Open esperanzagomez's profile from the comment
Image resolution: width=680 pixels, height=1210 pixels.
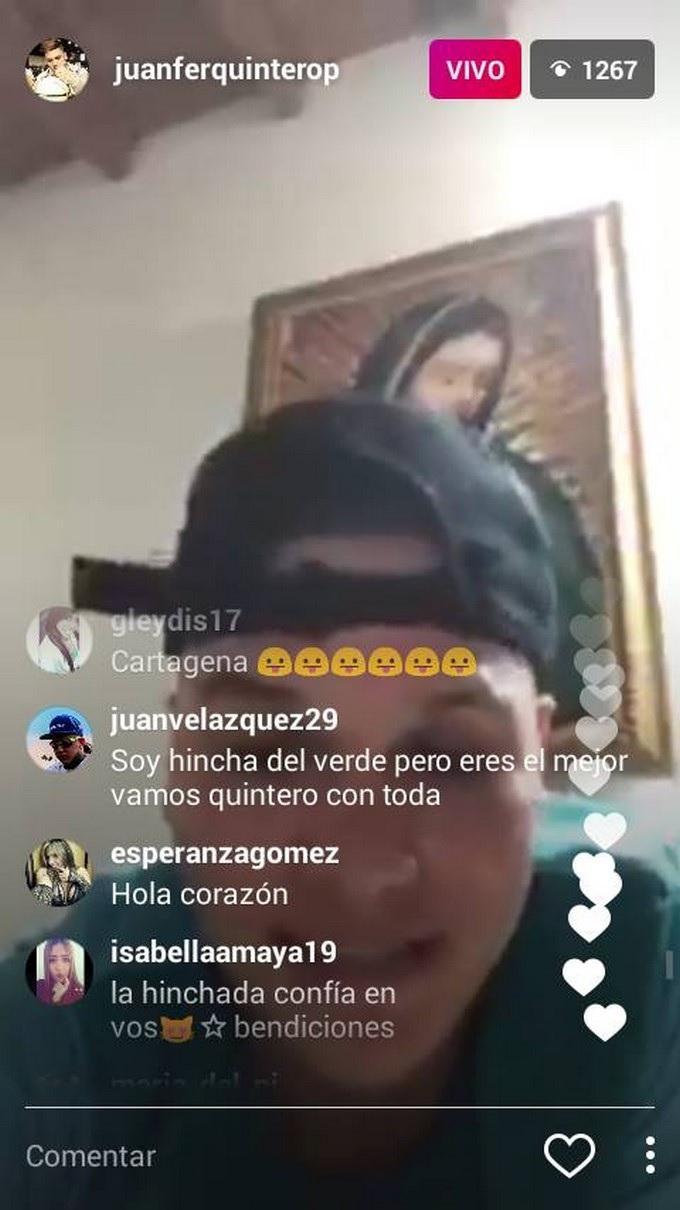[224, 854]
